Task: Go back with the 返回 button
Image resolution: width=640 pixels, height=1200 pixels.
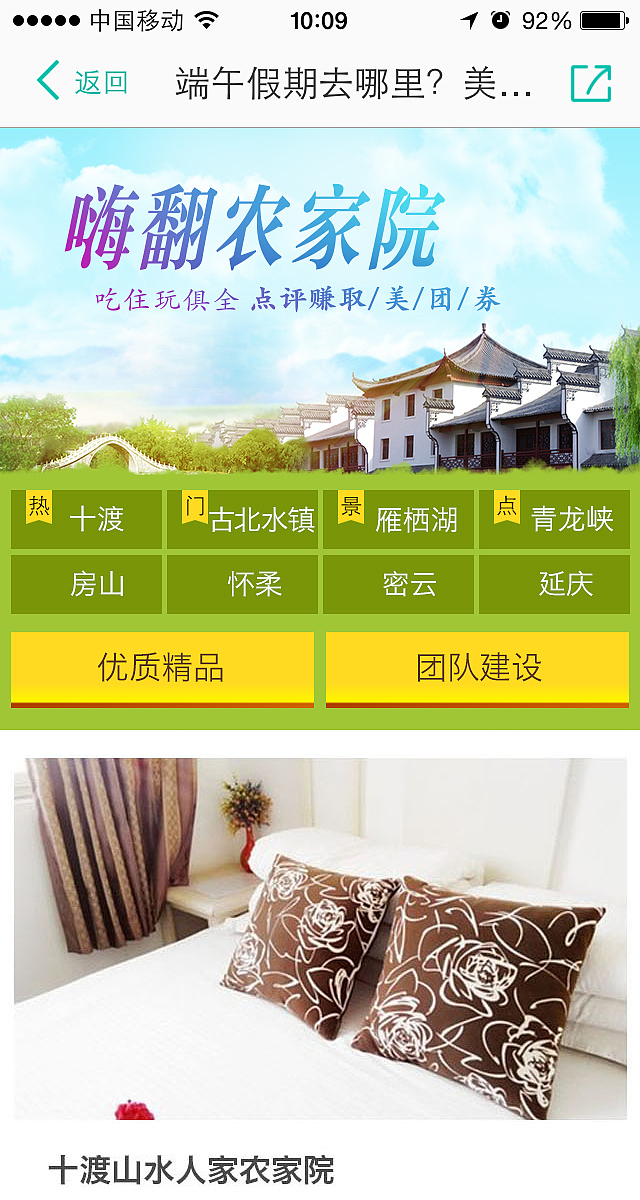Action: 82,82
